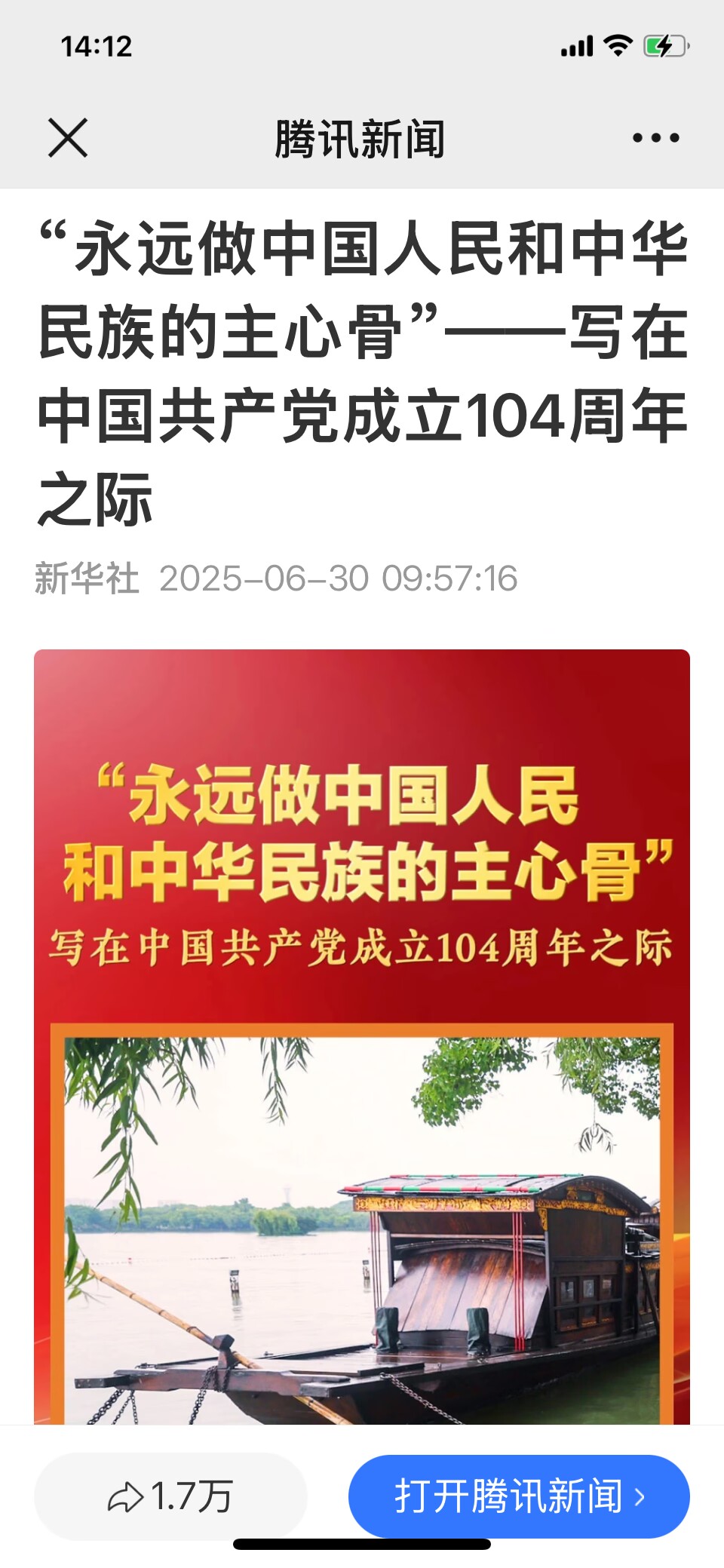This screenshot has width=724, height=1568.
Task: Open the article's red boat banner image
Action: 362,1056
